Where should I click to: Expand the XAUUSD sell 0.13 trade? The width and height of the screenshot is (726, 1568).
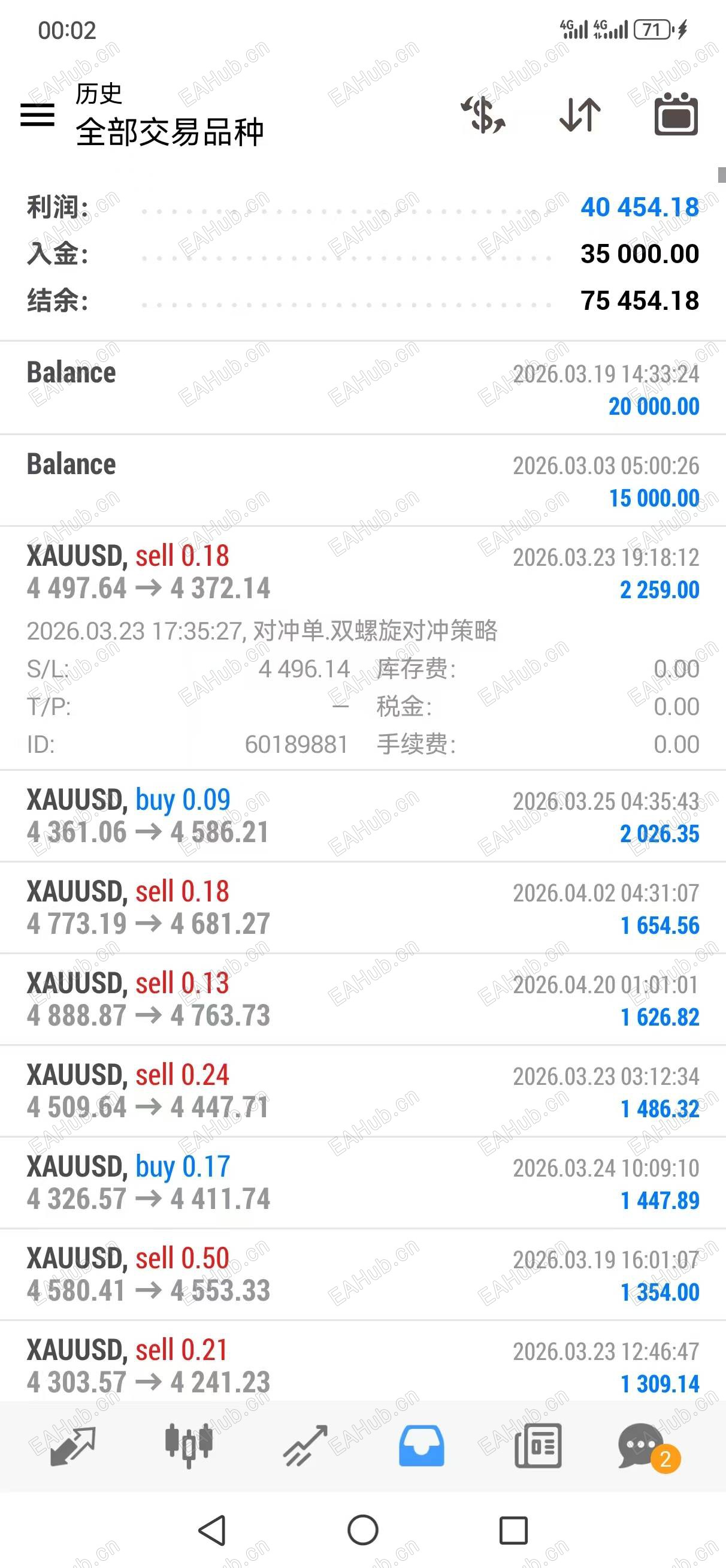pos(362,999)
